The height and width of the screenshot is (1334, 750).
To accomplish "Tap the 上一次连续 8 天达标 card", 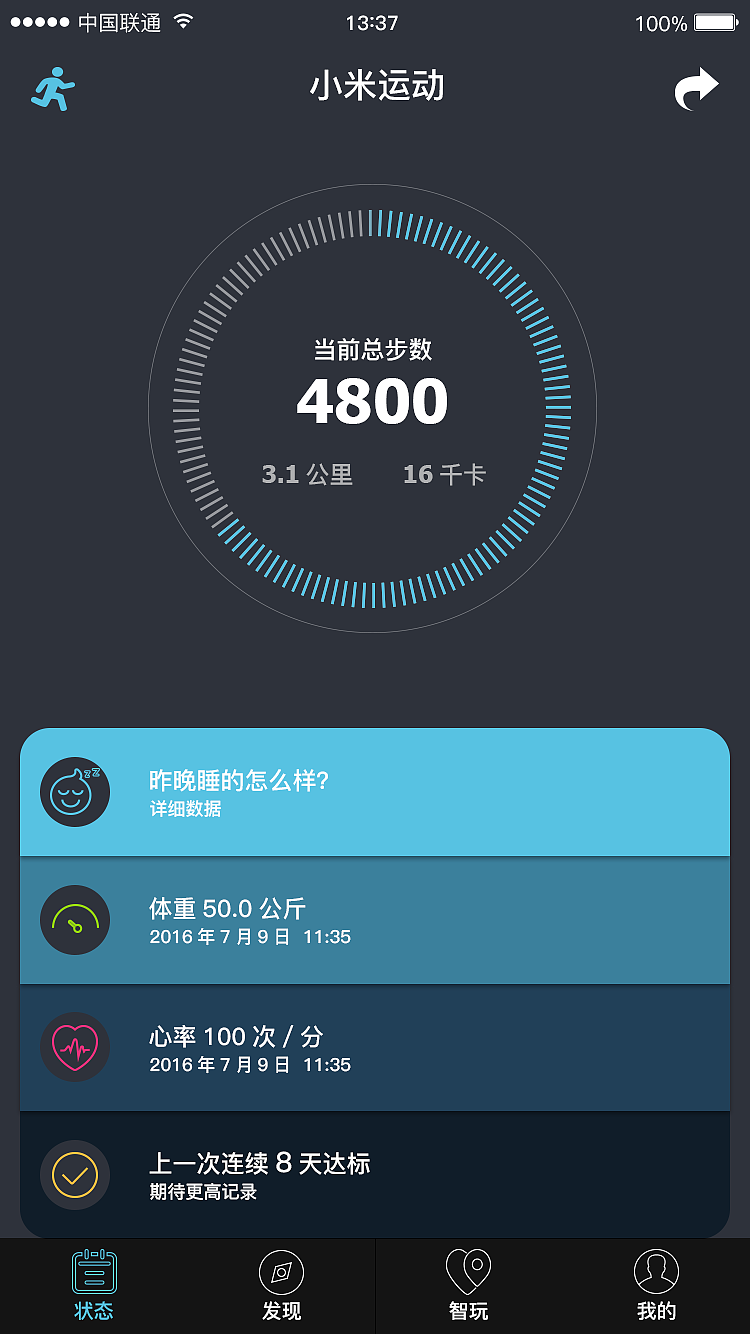I will (375, 1174).
